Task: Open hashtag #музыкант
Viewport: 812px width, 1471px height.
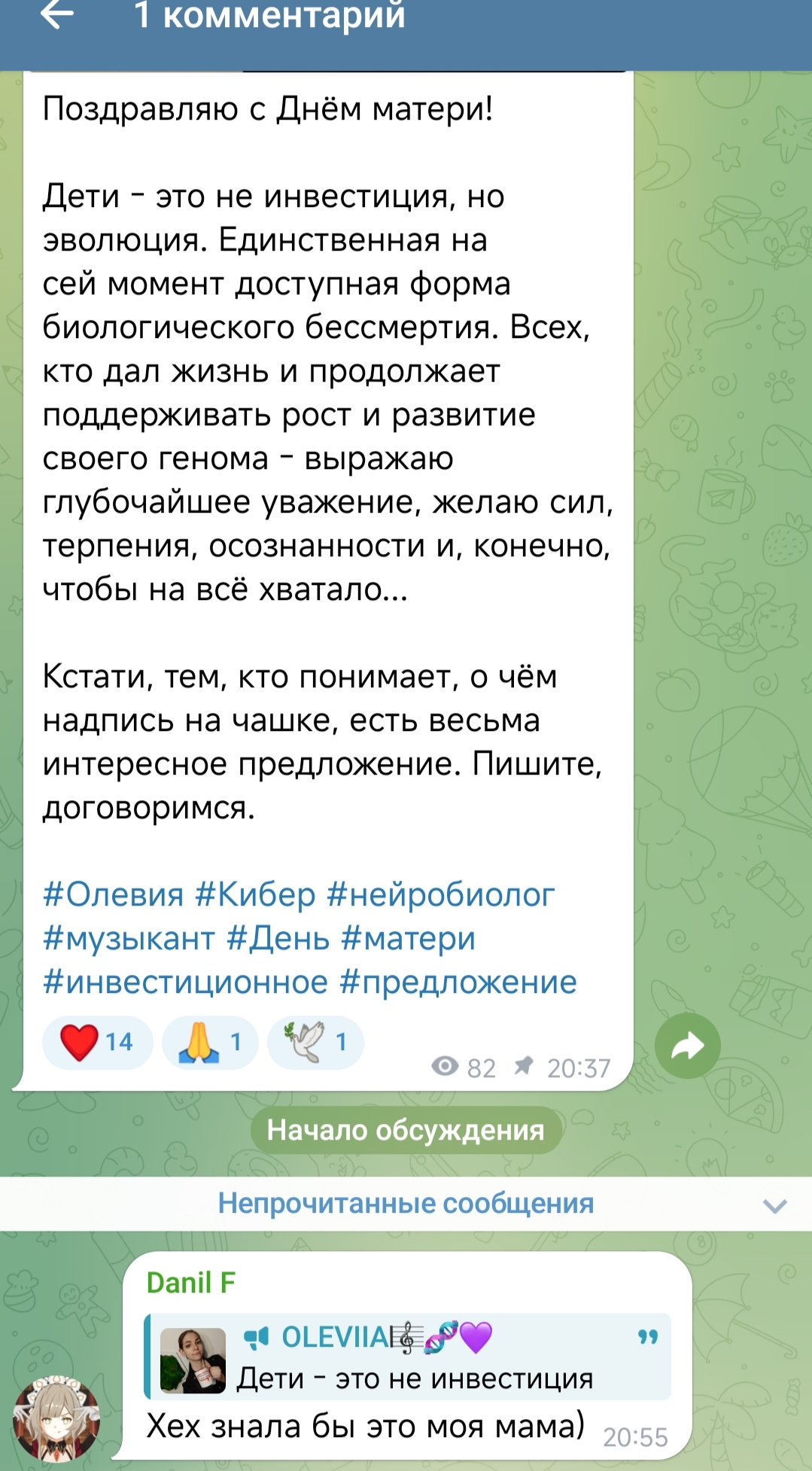Action: point(129,939)
